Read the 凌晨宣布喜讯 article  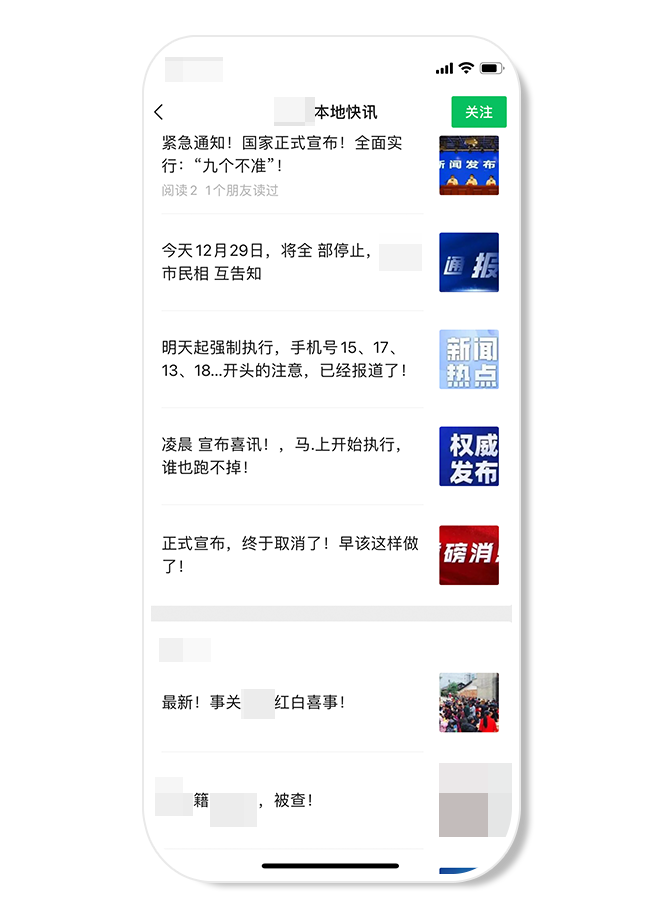[282, 455]
